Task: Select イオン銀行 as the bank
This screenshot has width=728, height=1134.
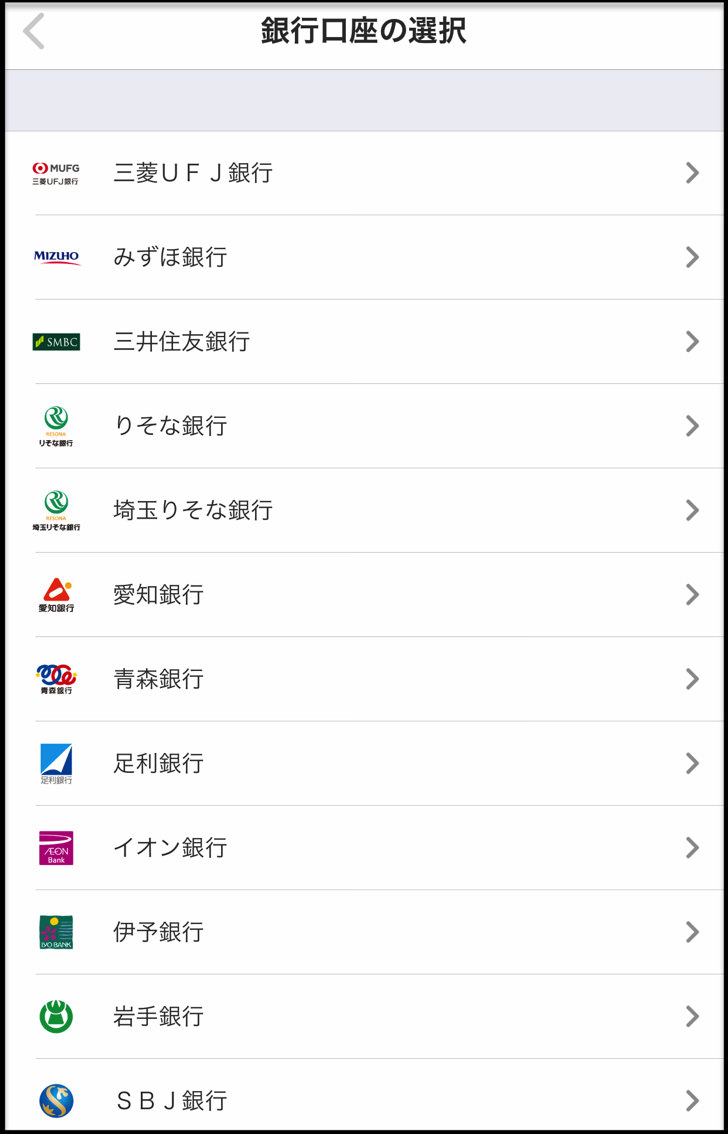Action: tap(170, 848)
